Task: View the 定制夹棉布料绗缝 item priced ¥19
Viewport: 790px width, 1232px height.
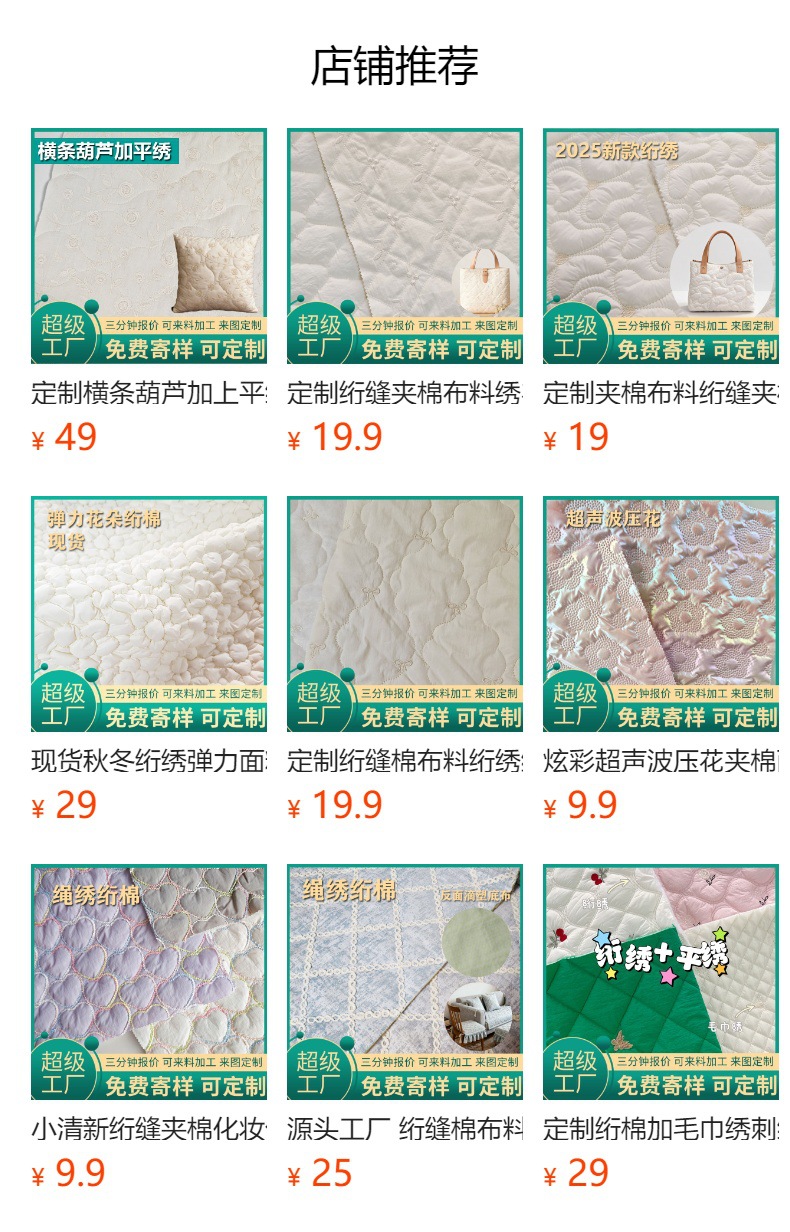Action: pos(661,246)
